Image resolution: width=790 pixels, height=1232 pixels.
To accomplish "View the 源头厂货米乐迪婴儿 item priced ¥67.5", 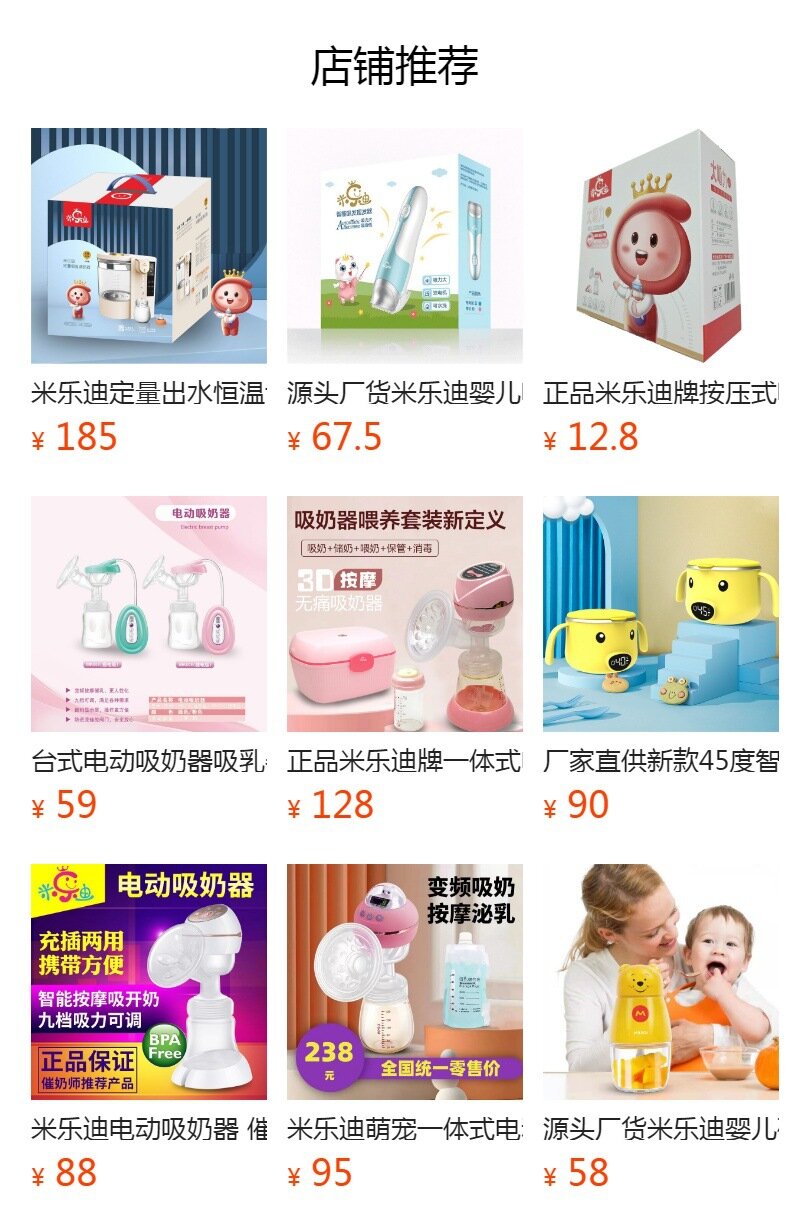I will (404, 246).
